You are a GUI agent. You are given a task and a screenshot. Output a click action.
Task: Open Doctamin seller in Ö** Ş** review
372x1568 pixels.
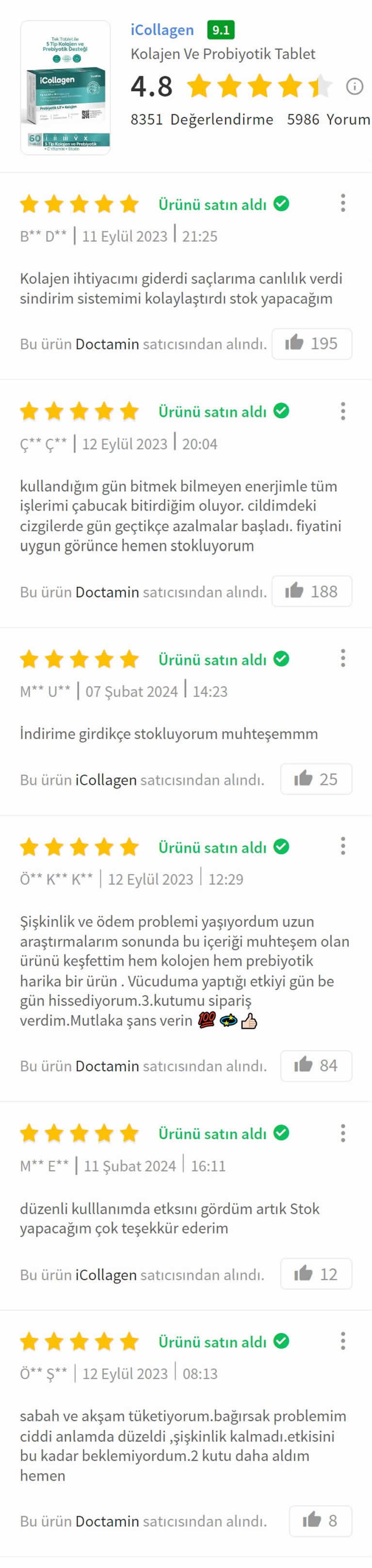click(x=107, y=1521)
